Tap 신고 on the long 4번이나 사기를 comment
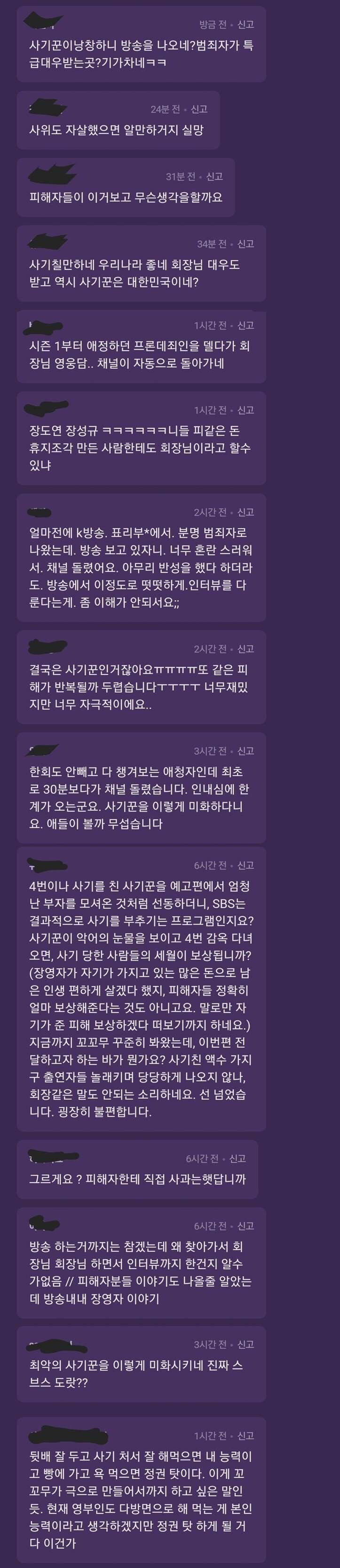Screen dimensions: 340x1568 [245, 866]
